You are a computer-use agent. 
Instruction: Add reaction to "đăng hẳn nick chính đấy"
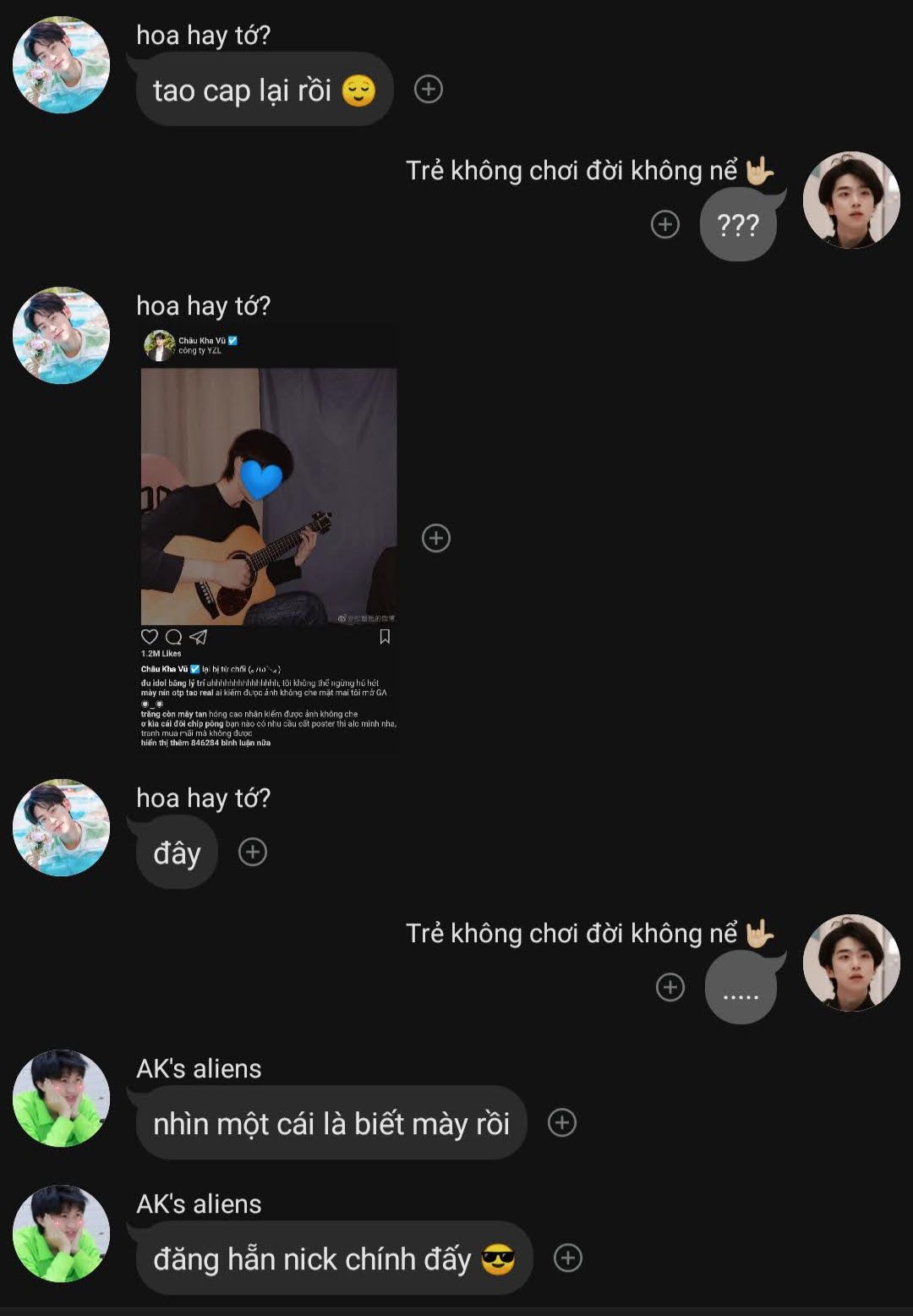(568, 1258)
